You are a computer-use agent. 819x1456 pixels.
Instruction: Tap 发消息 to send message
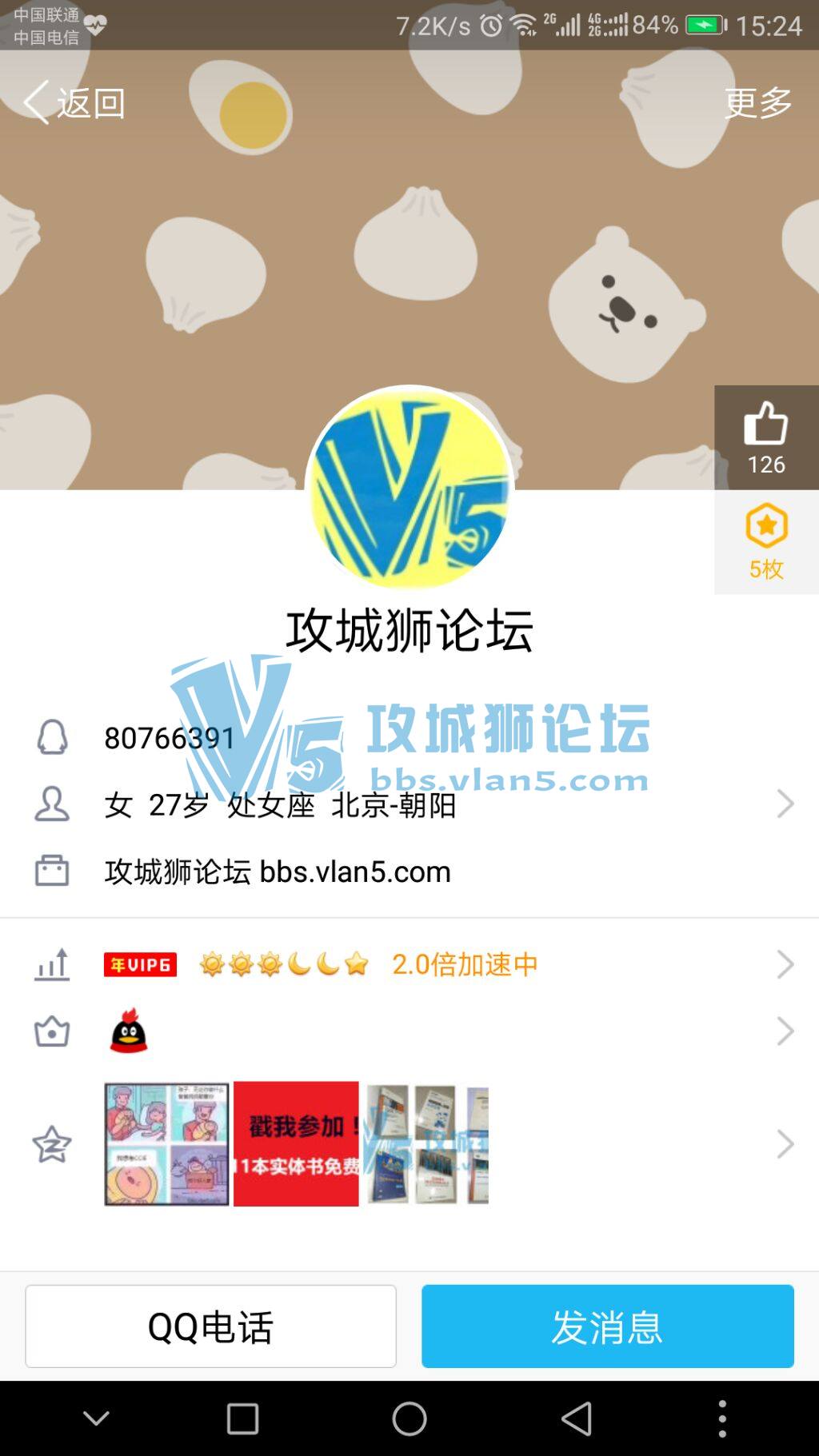pyautogui.click(x=607, y=1326)
